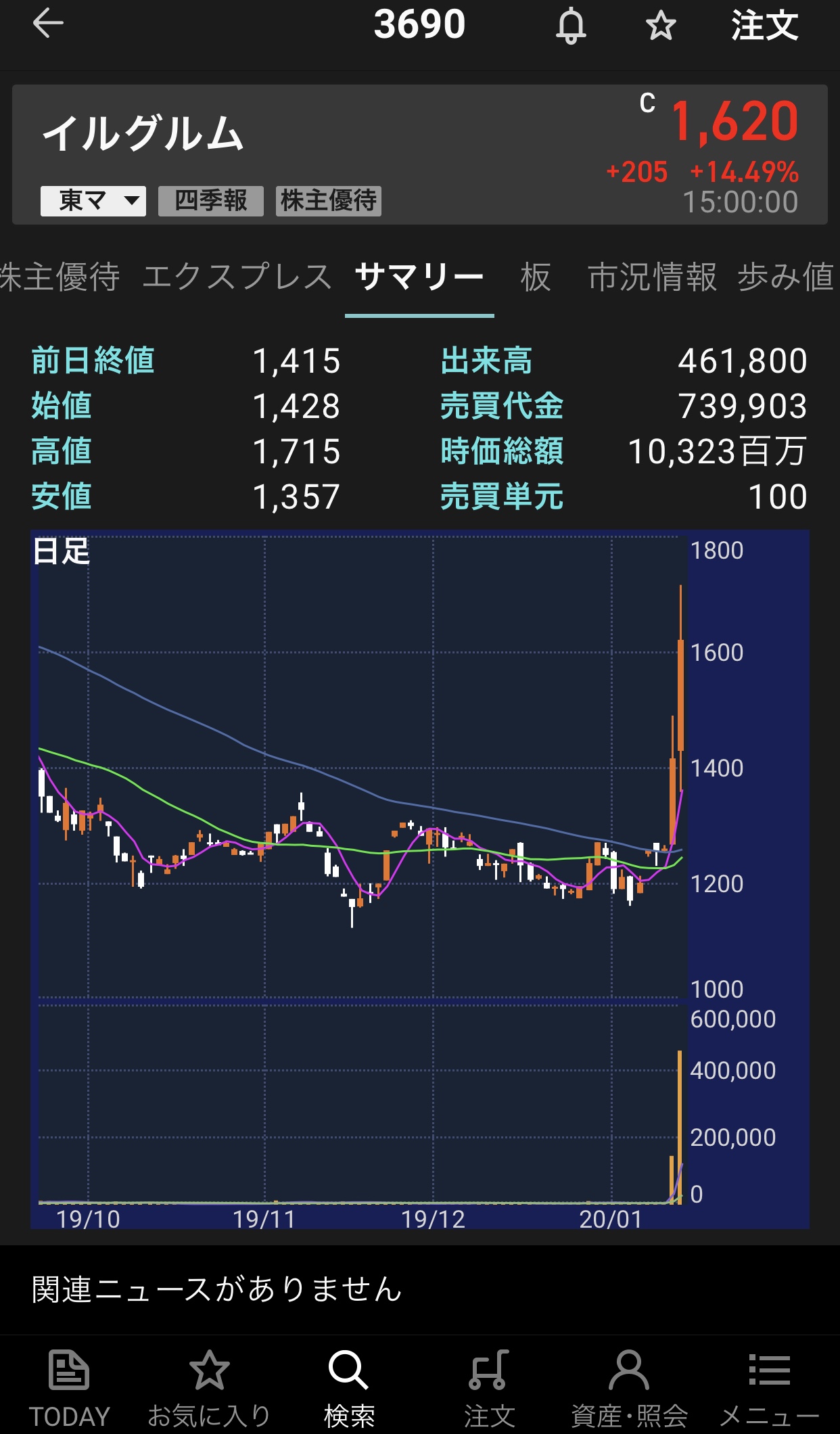
Task: Select the サマリー tab
Action: point(419,277)
